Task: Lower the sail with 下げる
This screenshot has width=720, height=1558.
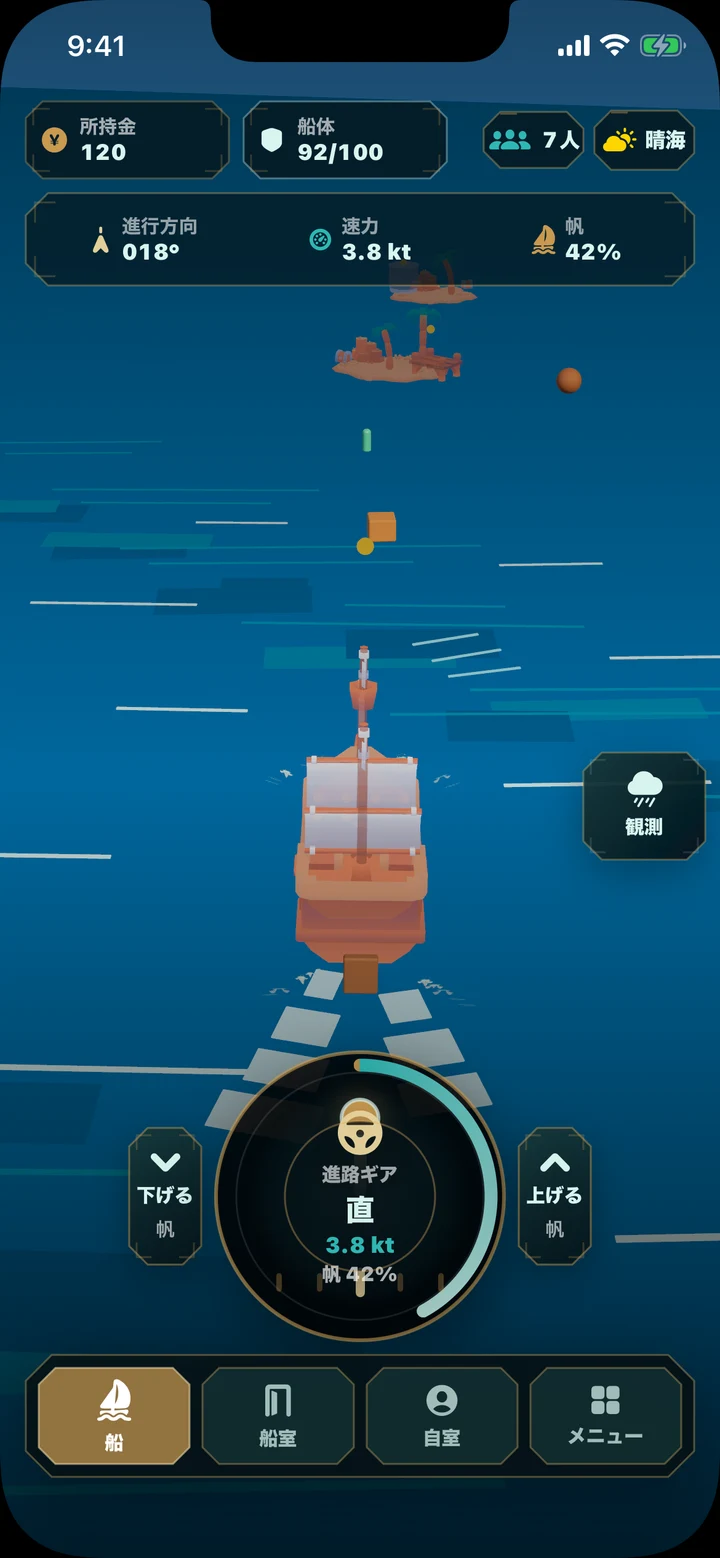Action: click(165, 1196)
